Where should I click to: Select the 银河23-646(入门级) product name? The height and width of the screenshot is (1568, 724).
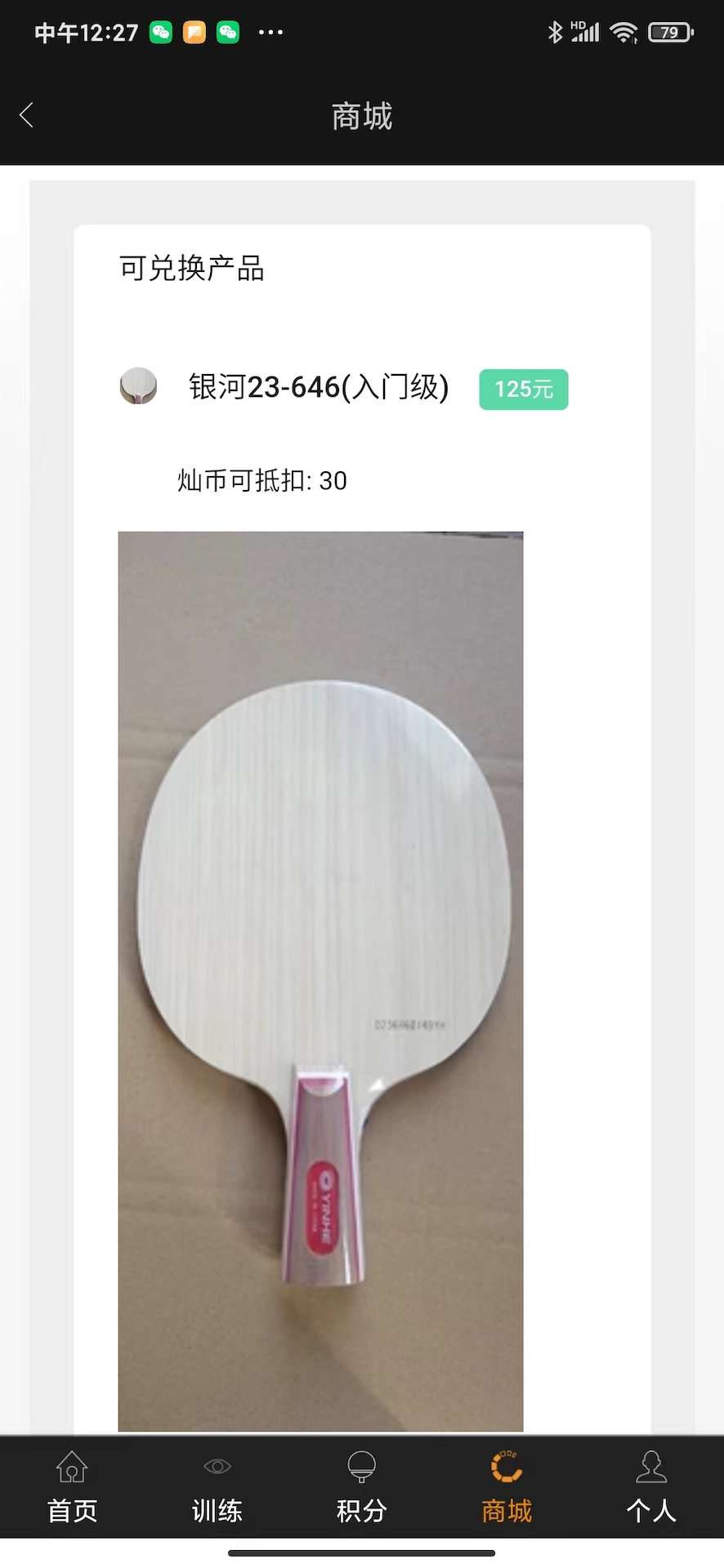317,389
